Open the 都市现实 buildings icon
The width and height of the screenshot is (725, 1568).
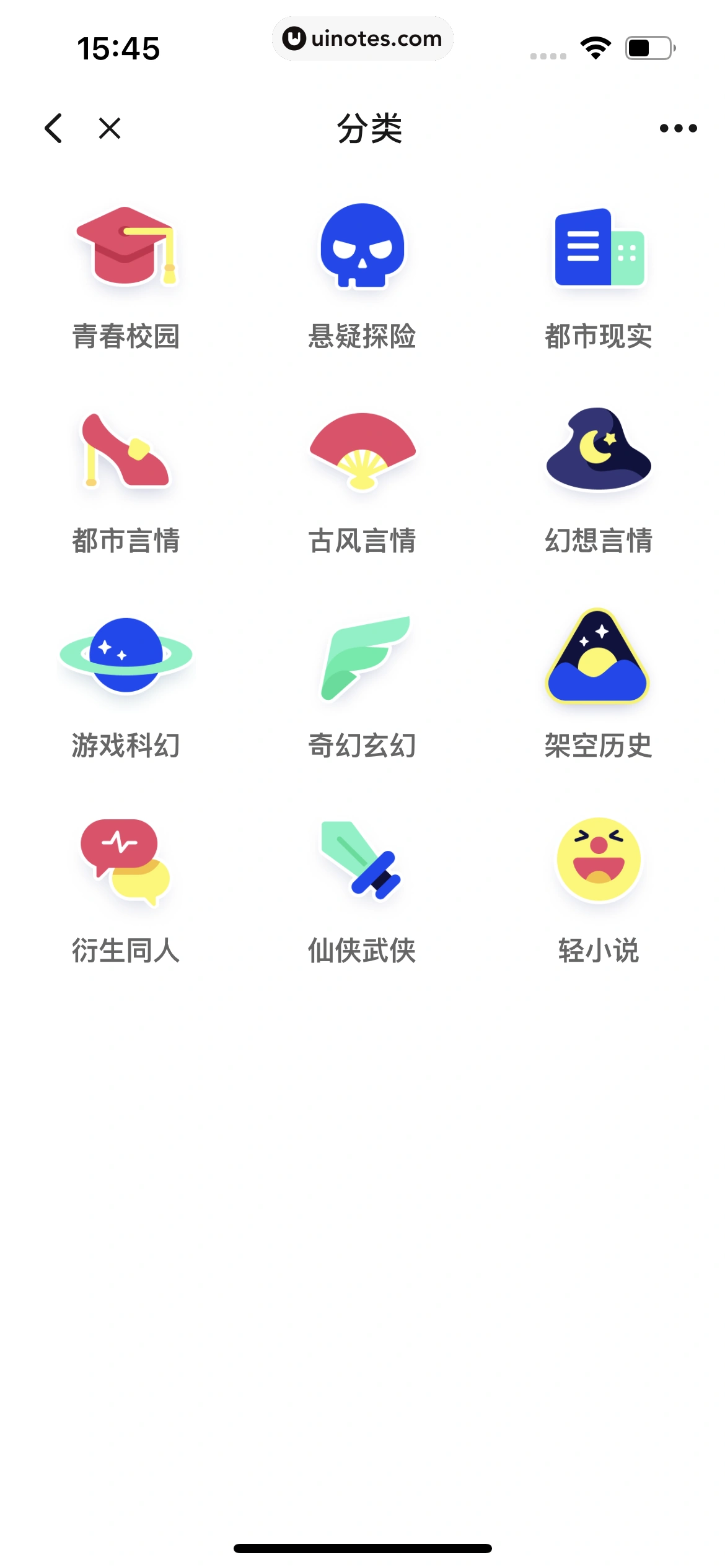coord(598,248)
